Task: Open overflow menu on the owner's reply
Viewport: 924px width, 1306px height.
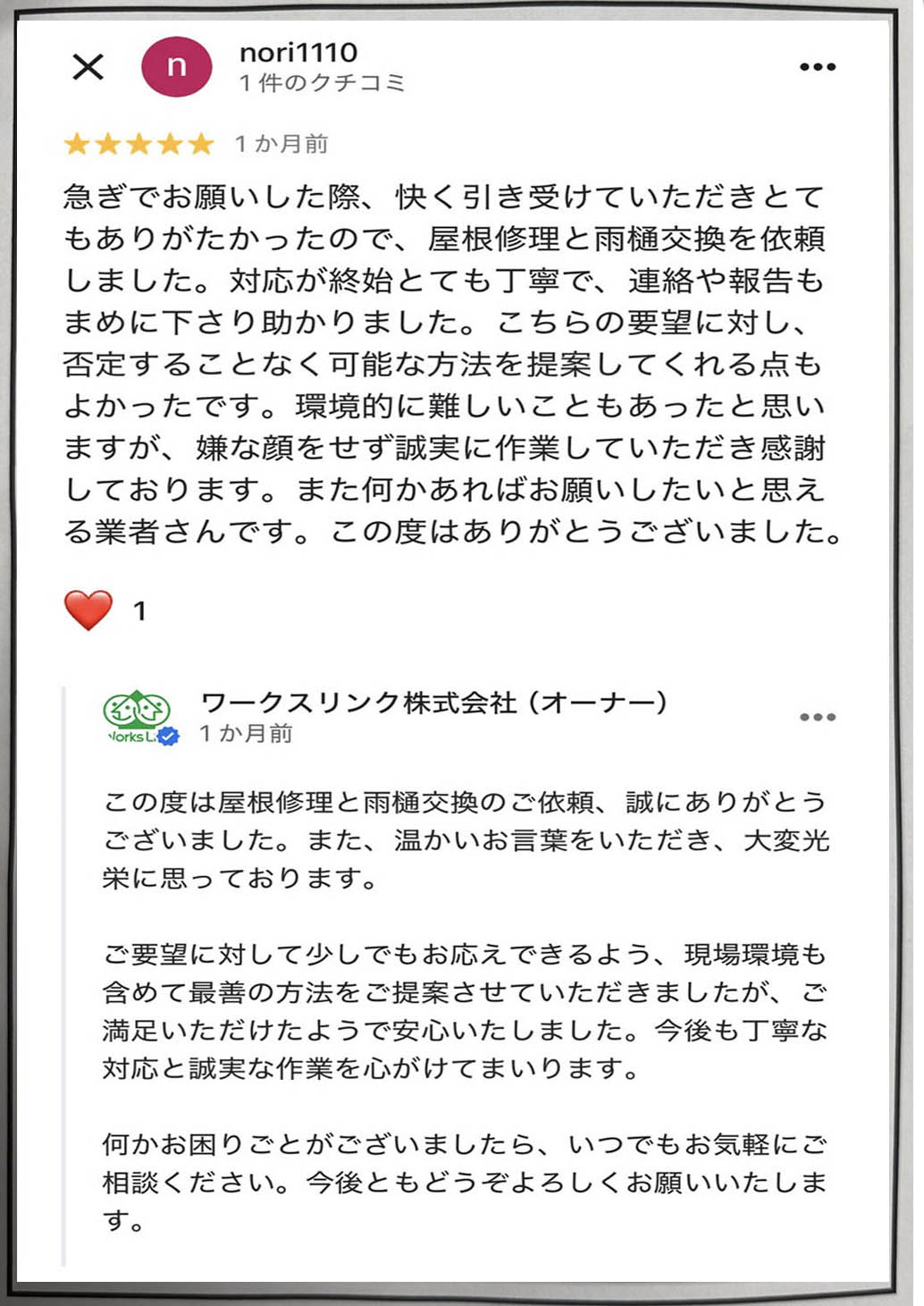Action: [817, 717]
